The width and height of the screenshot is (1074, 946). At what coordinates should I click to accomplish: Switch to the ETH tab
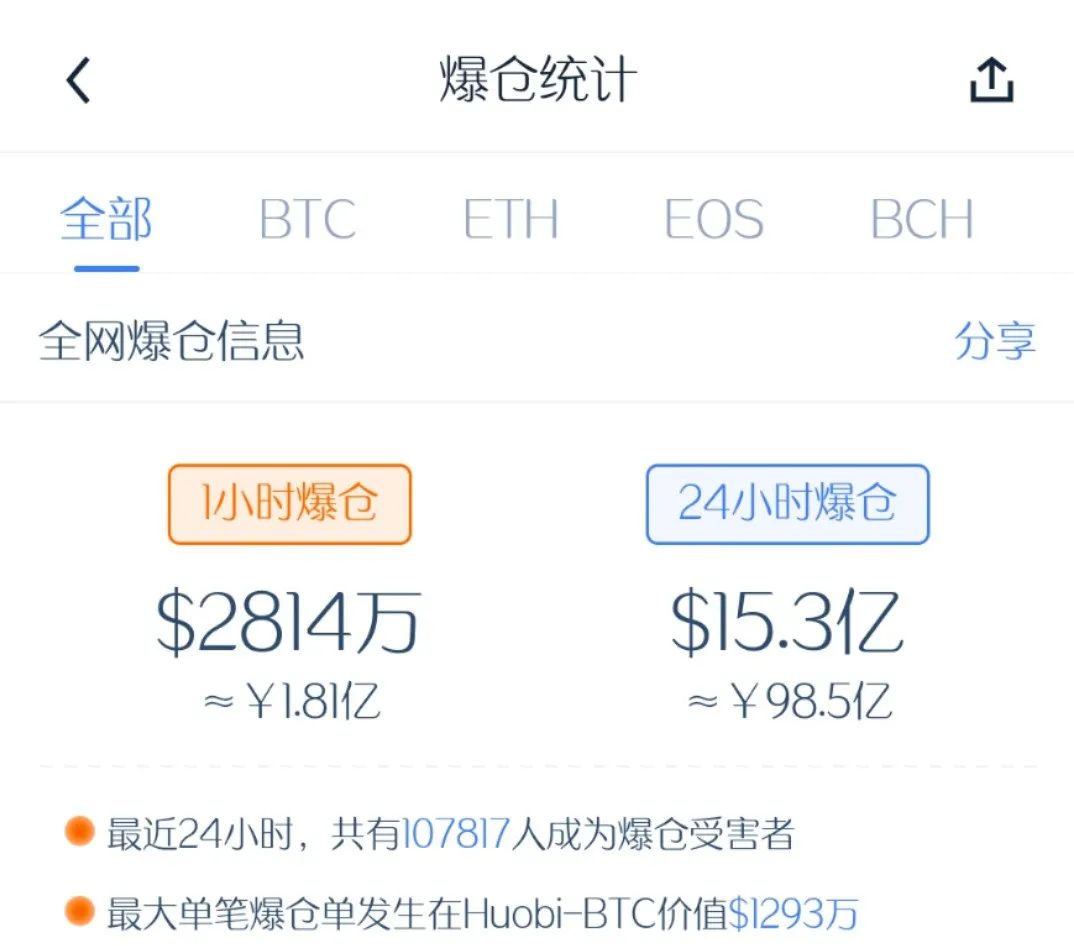[x=511, y=219]
